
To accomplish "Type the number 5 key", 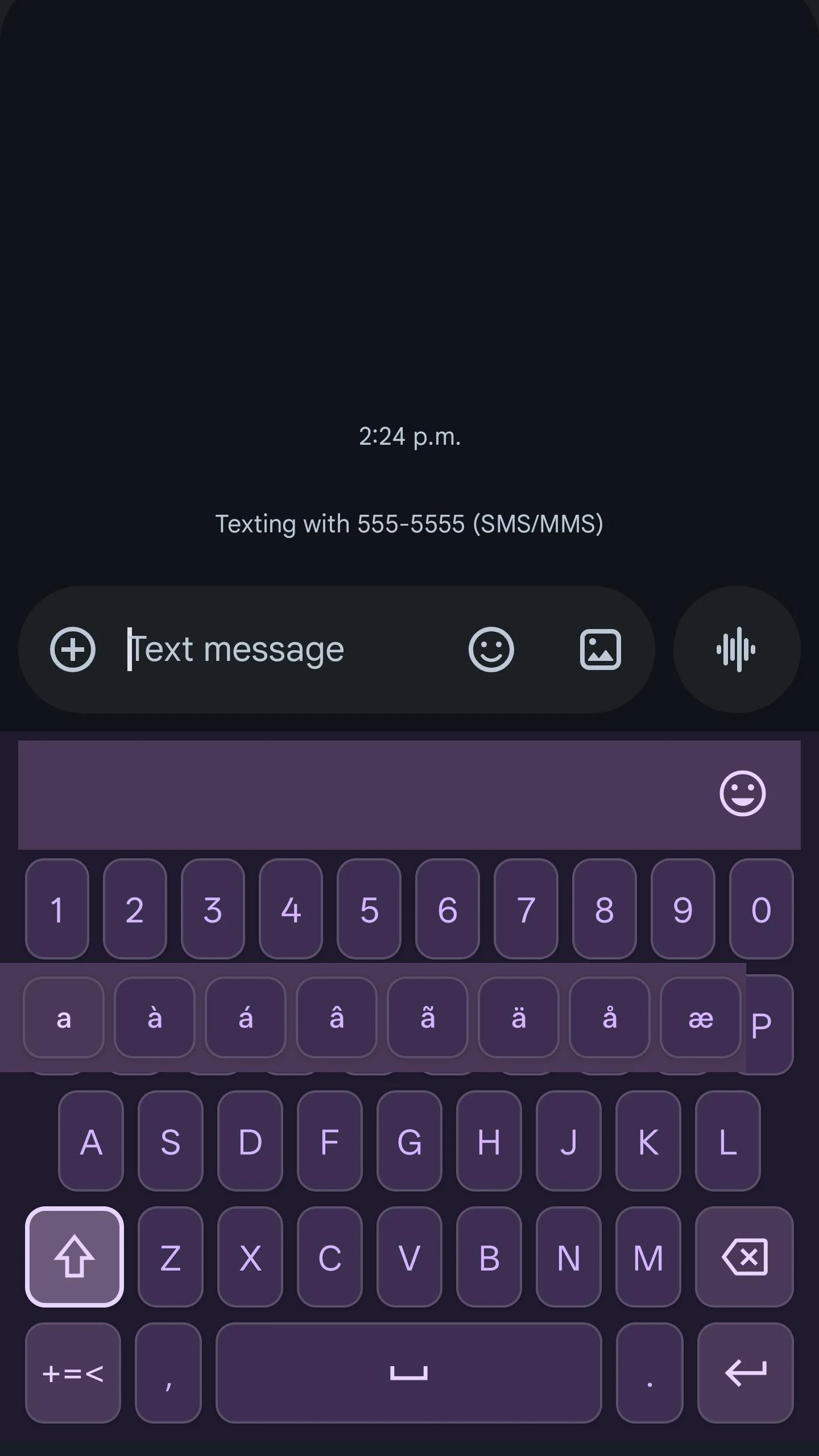I will pyautogui.click(x=369, y=909).
